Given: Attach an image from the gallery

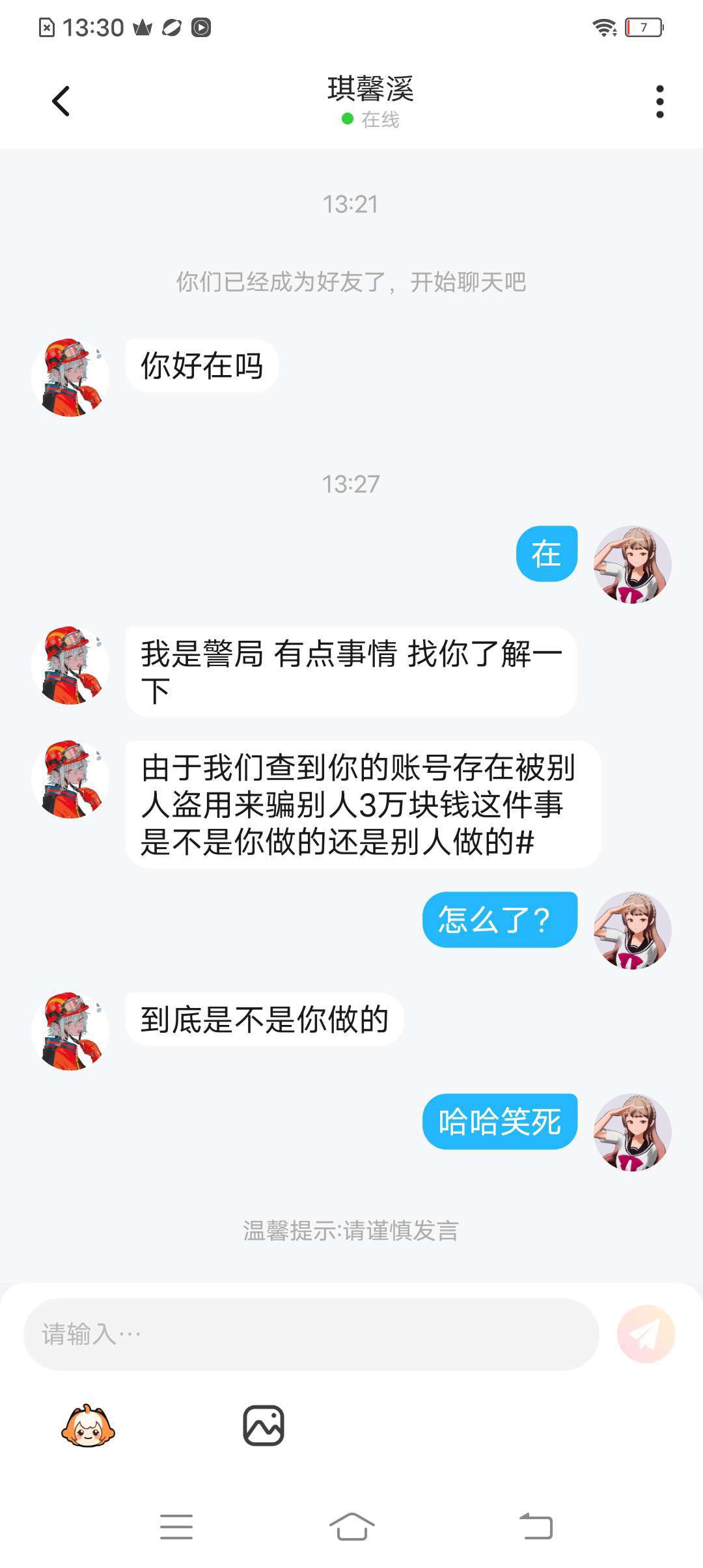Looking at the screenshot, I should (264, 1426).
